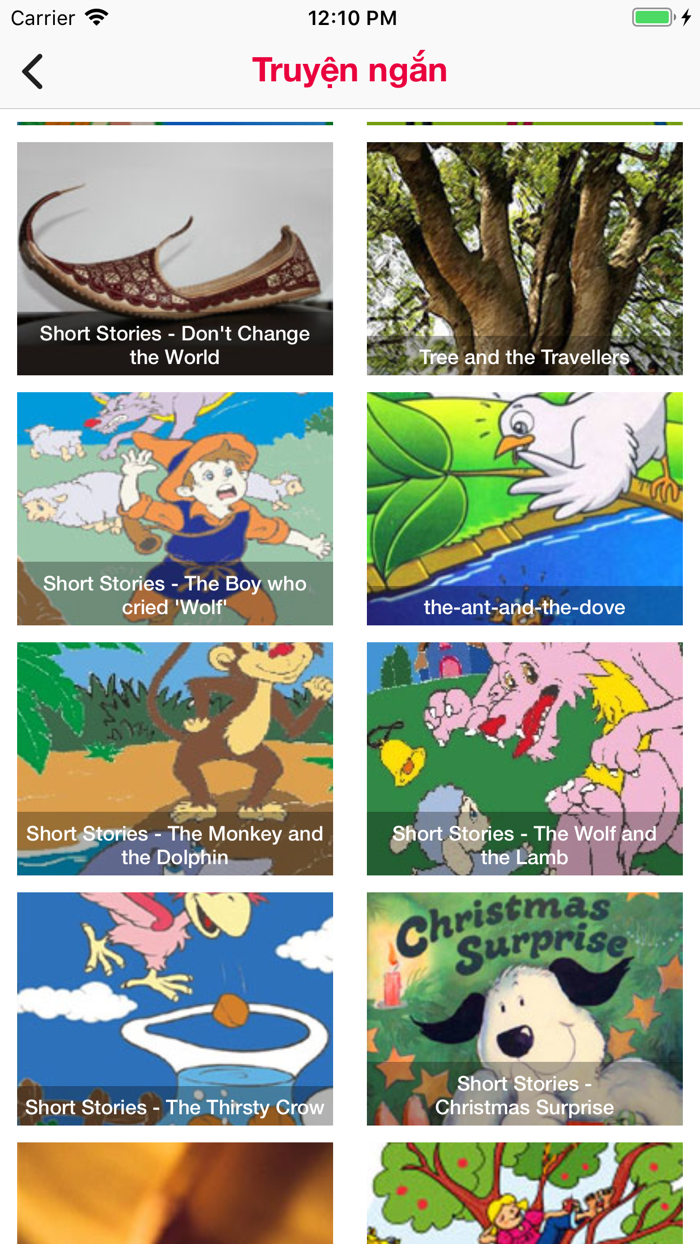Open Tree and the Travellers story

[525, 258]
